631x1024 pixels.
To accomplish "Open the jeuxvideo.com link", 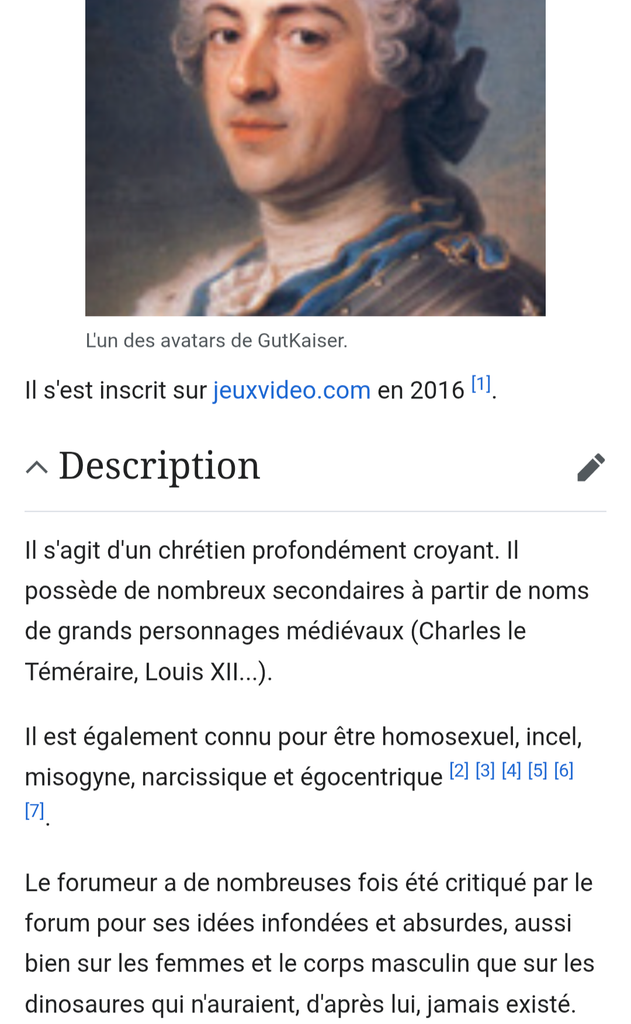I will click(x=291, y=391).
